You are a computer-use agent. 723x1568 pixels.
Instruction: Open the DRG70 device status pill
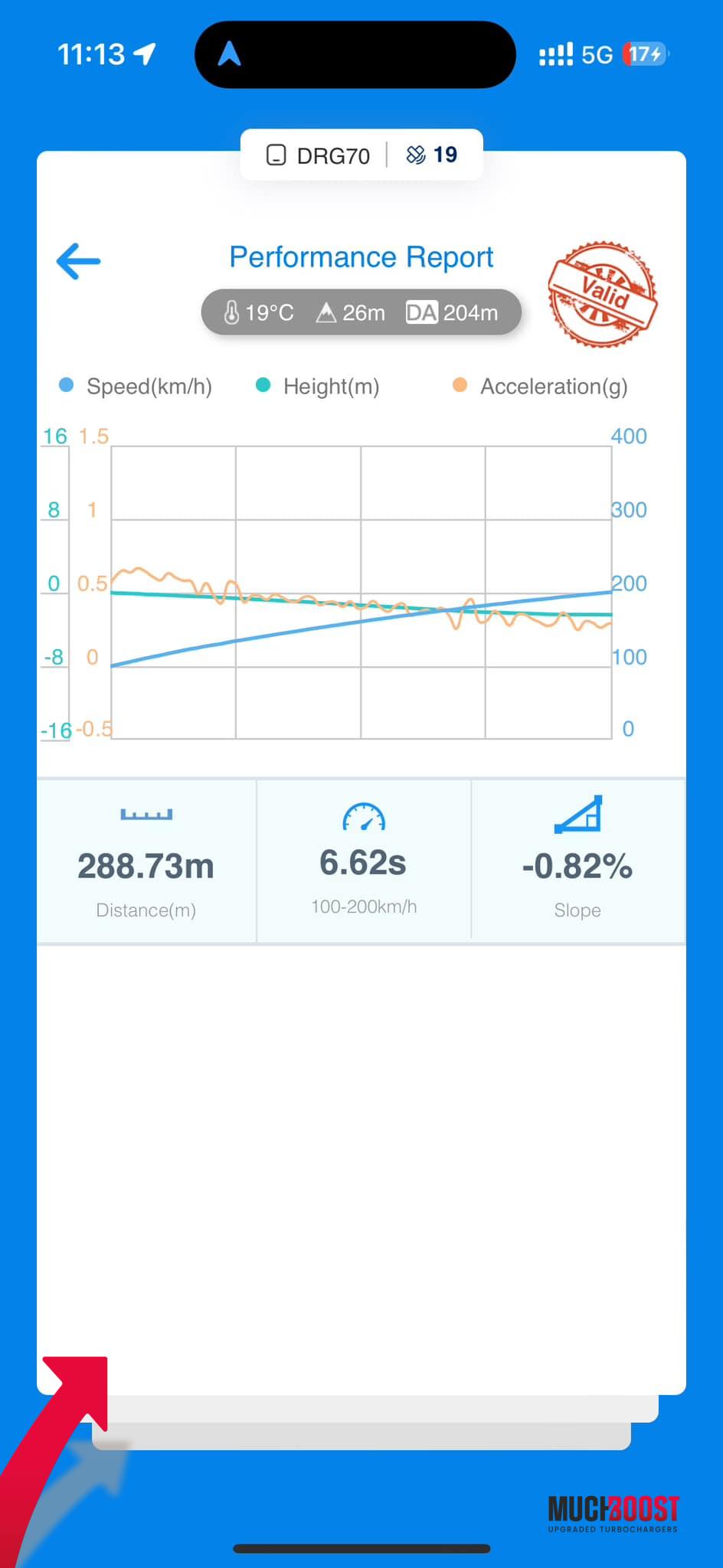pyautogui.click(x=361, y=155)
